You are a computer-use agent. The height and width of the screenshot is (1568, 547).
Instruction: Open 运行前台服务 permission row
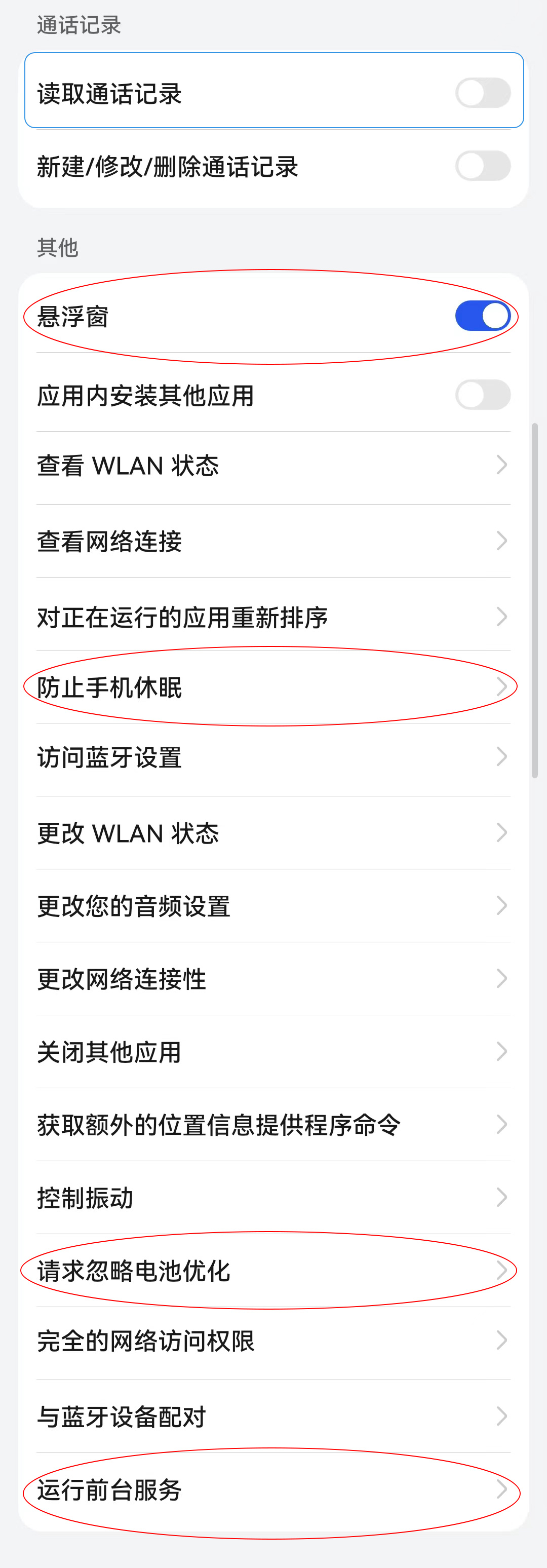(x=273, y=1490)
